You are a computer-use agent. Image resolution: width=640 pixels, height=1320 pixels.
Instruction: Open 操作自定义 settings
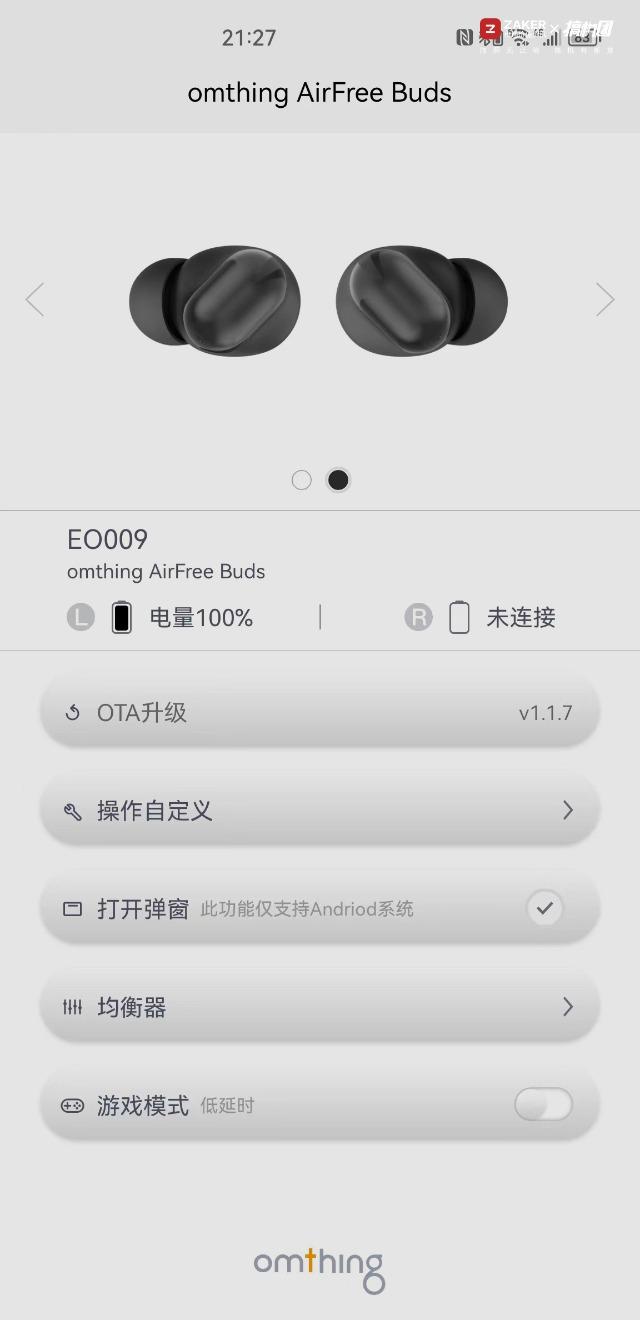320,811
